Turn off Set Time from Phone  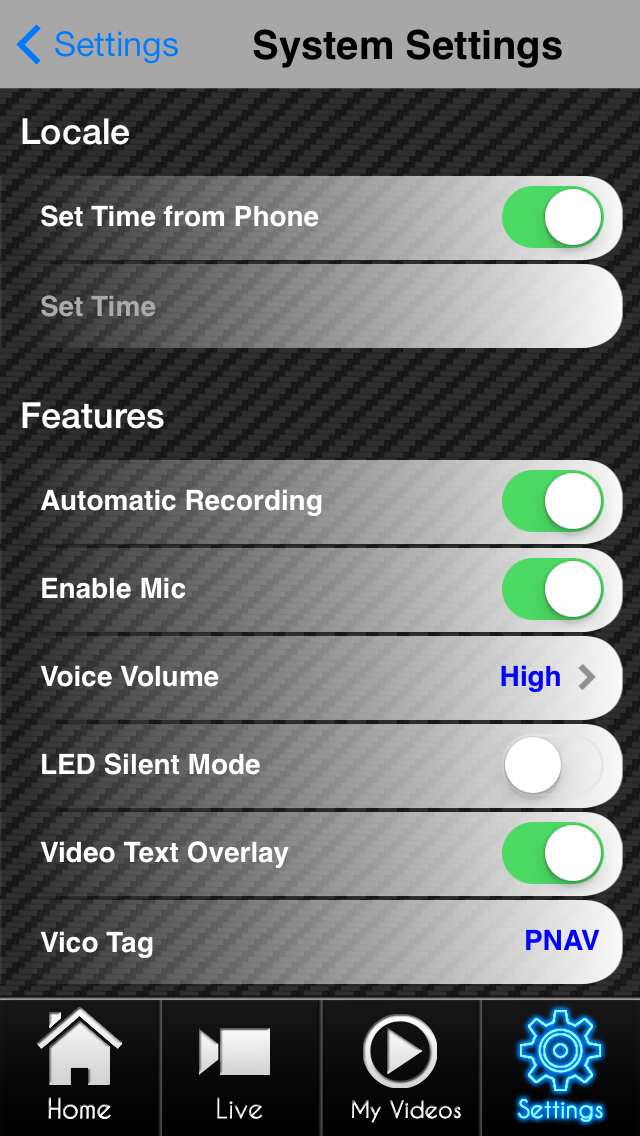(x=552, y=217)
